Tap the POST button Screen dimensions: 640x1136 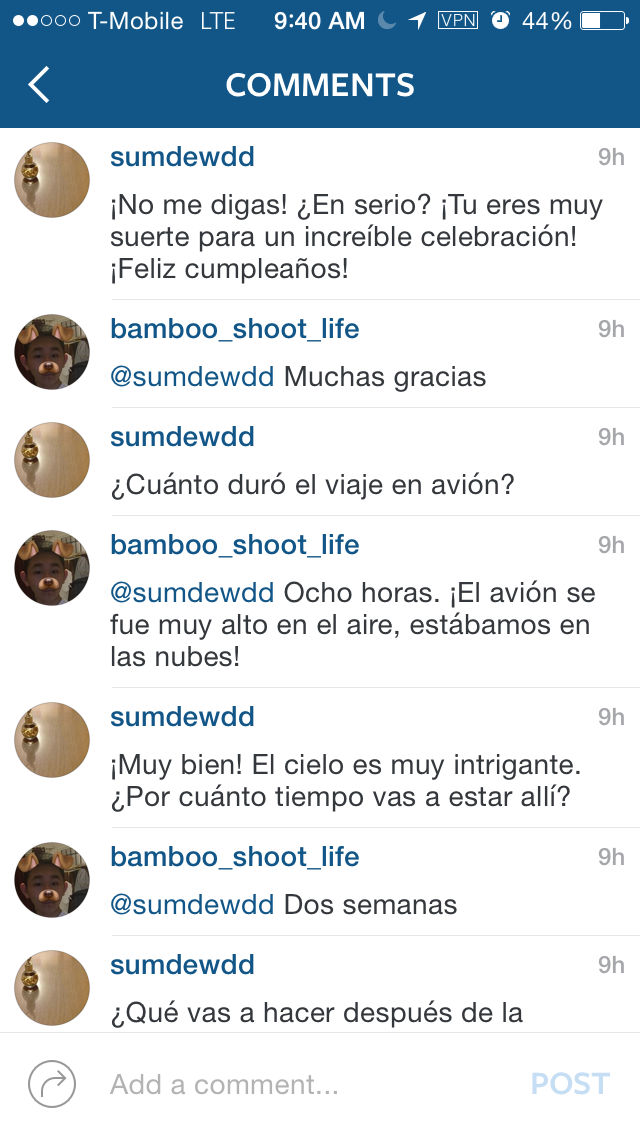pos(569,1084)
